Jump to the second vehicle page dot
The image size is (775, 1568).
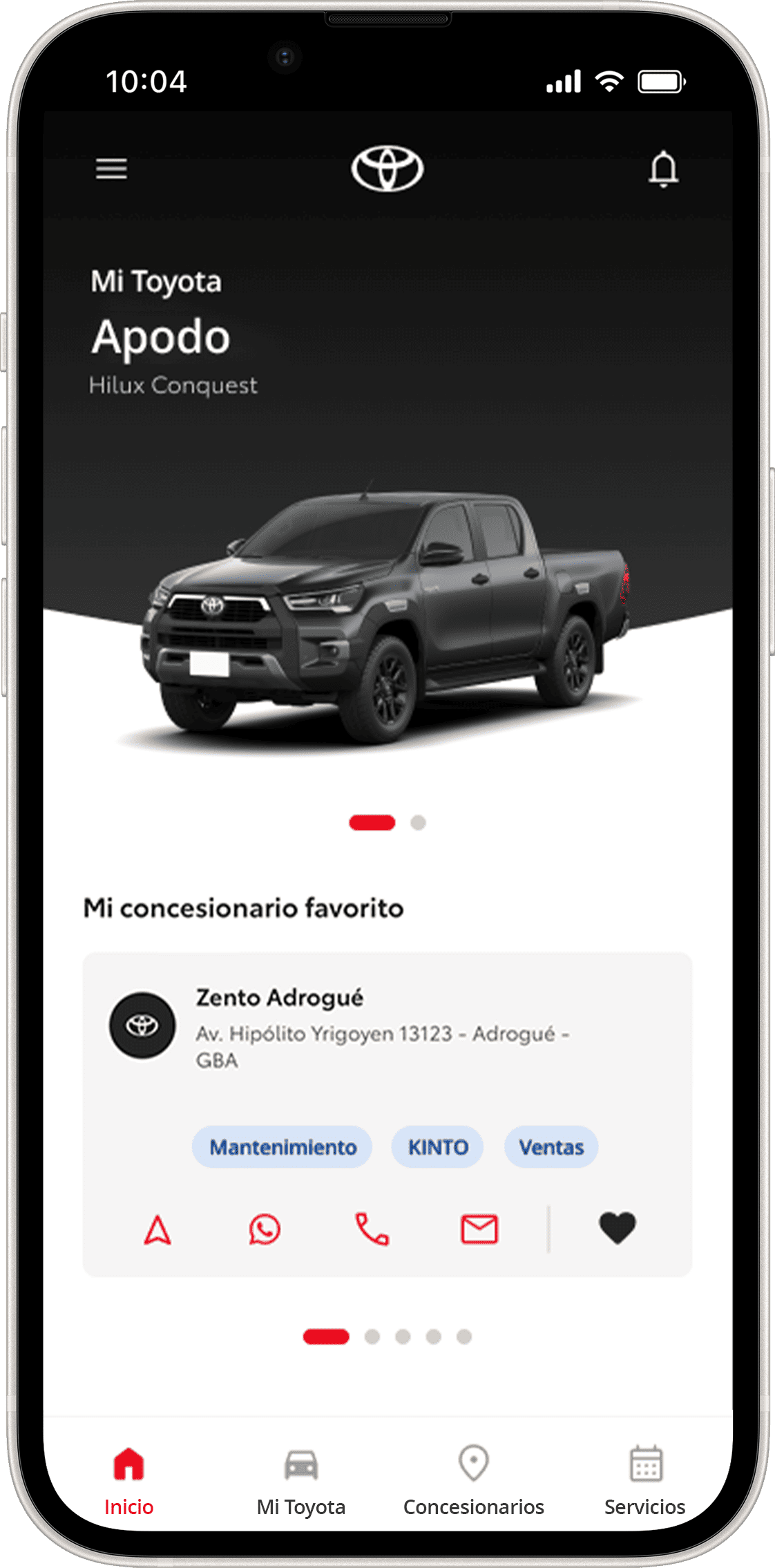pyautogui.click(x=418, y=823)
